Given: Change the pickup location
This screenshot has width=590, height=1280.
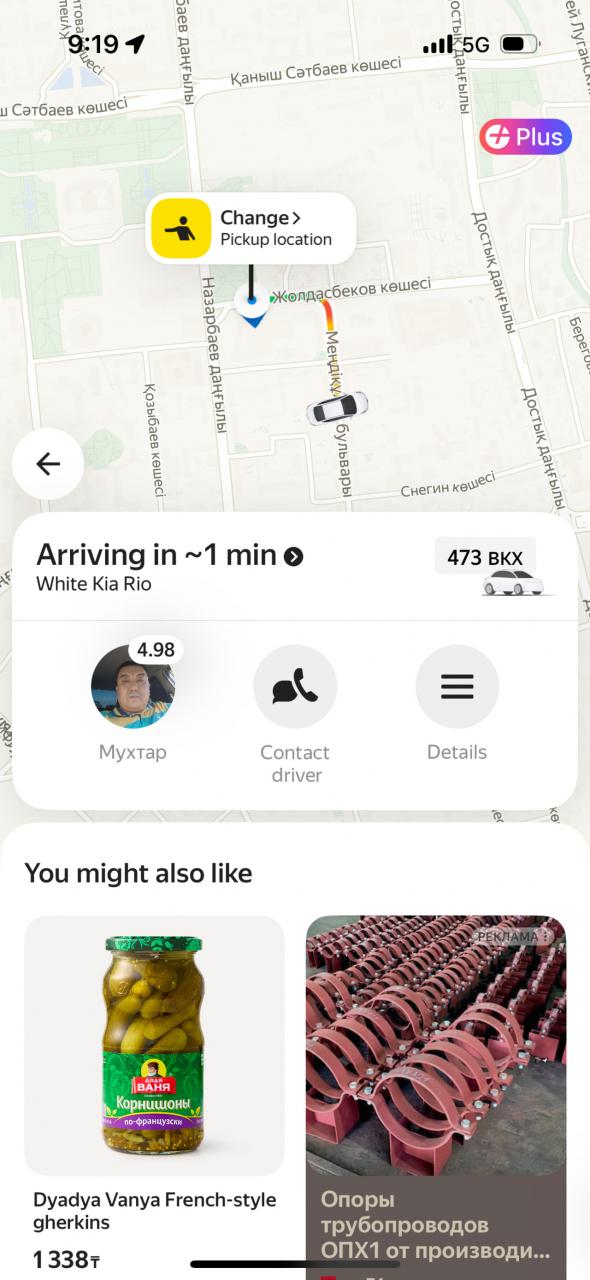Looking at the screenshot, I should pos(250,228).
